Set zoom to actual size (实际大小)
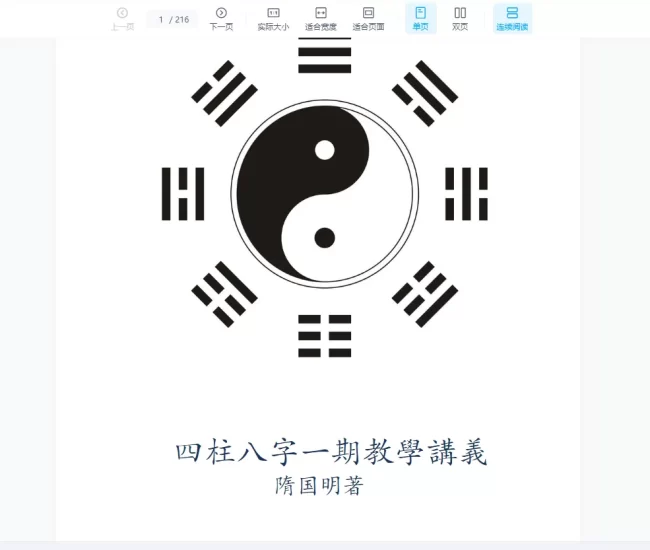Screen dimensions: 650x550 click(273, 18)
